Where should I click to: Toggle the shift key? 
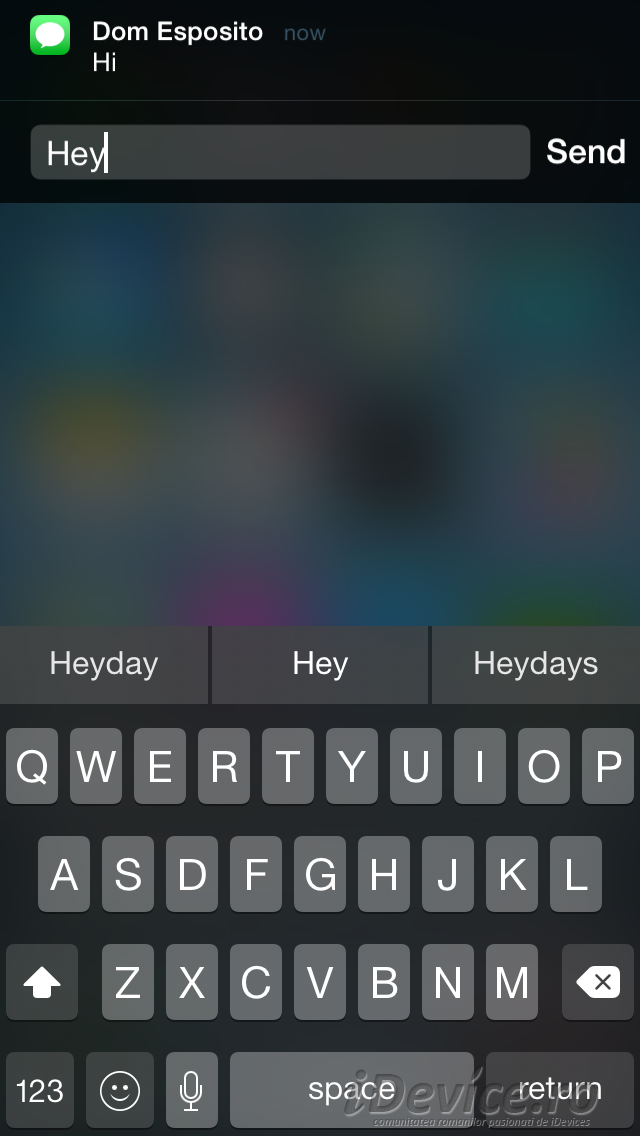point(42,983)
